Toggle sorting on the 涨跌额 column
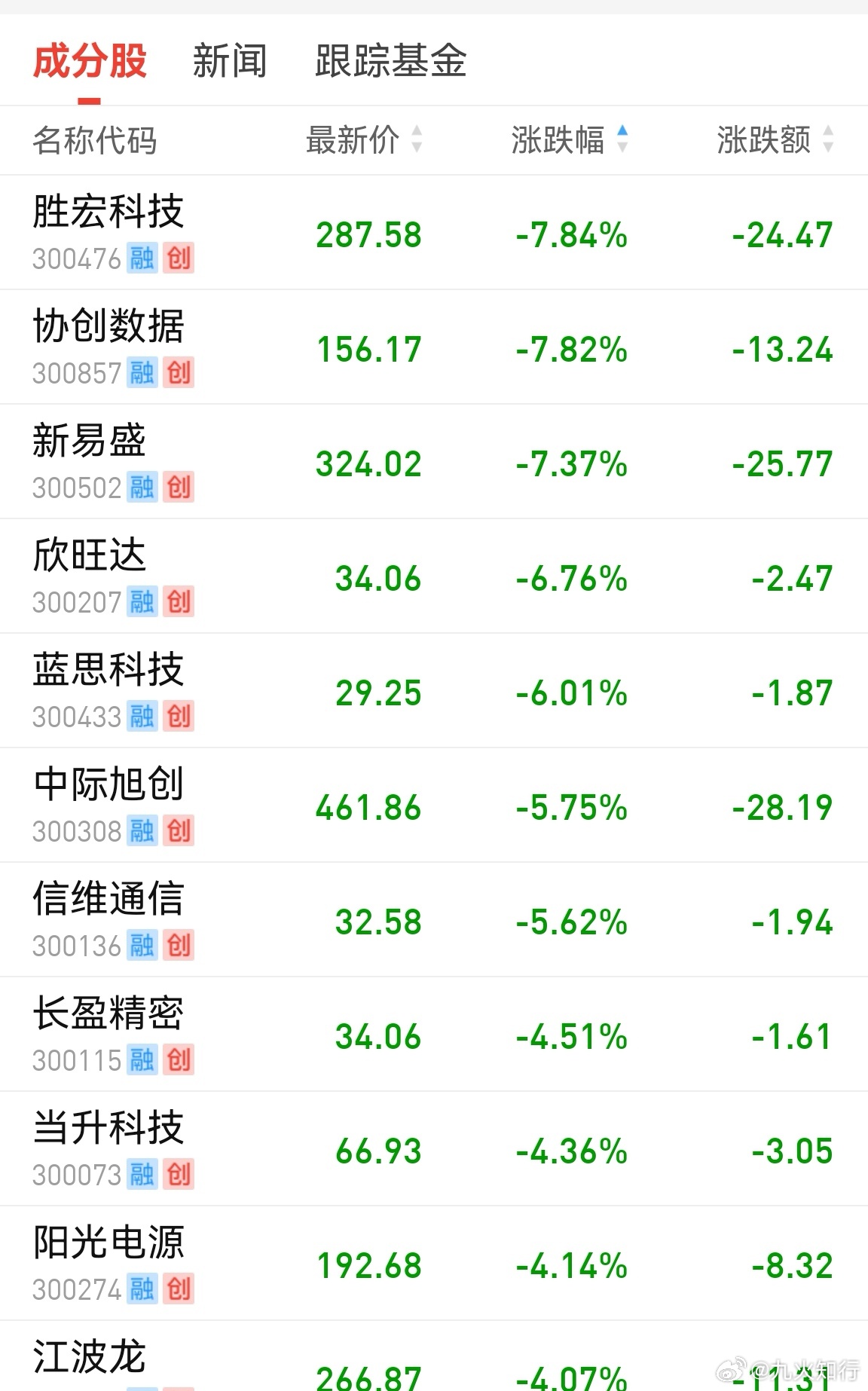The width and height of the screenshot is (868, 1391). 765,139
